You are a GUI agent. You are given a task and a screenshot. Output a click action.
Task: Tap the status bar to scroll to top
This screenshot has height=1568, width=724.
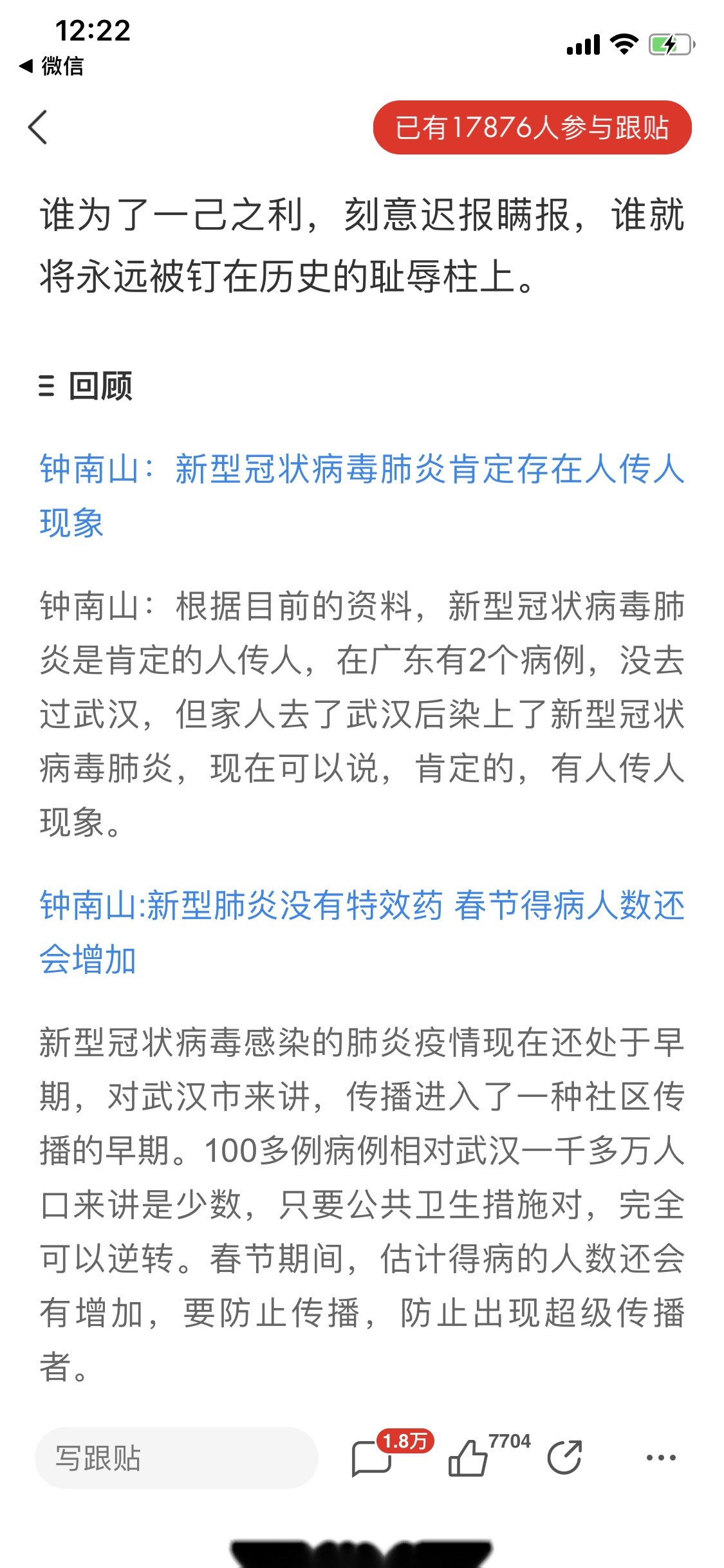pyautogui.click(x=362, y=32)
